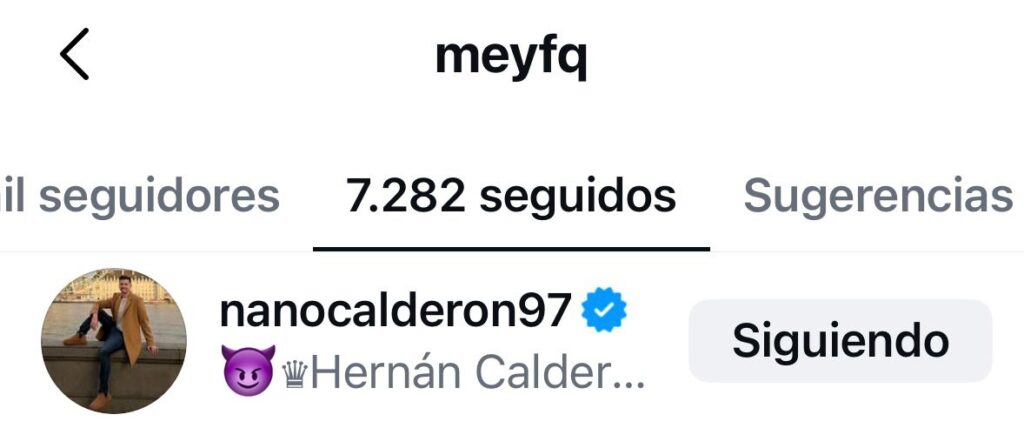The image size is (1024, 448).
Task: Select the 7.282 seguidos tab
Action: 511,196
